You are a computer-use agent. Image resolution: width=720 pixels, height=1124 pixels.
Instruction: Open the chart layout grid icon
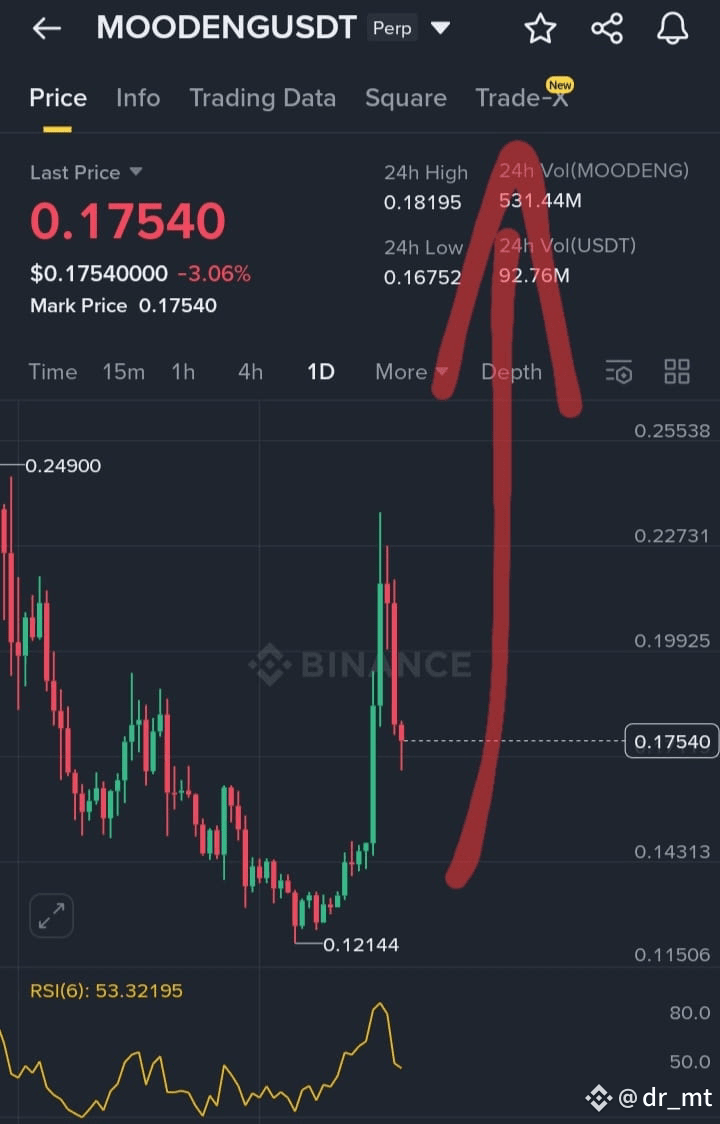click(x=677, y=372)
